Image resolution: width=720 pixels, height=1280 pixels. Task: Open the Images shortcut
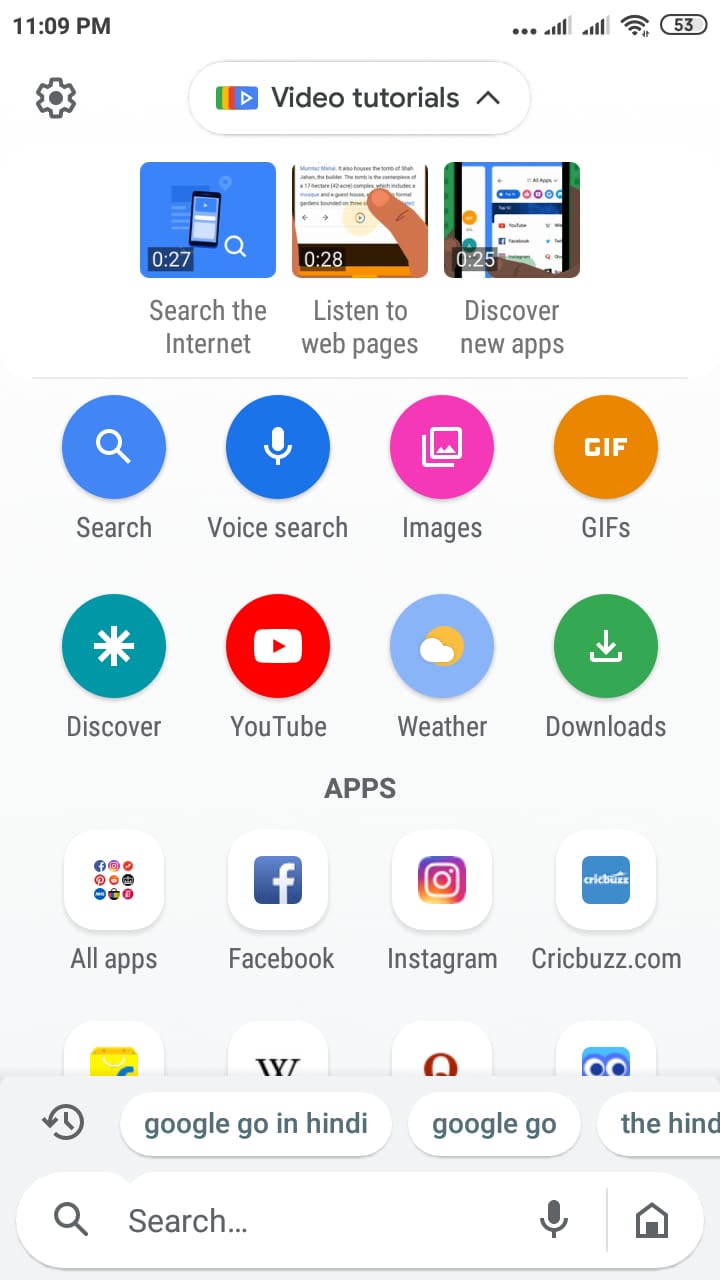point(442,447)
